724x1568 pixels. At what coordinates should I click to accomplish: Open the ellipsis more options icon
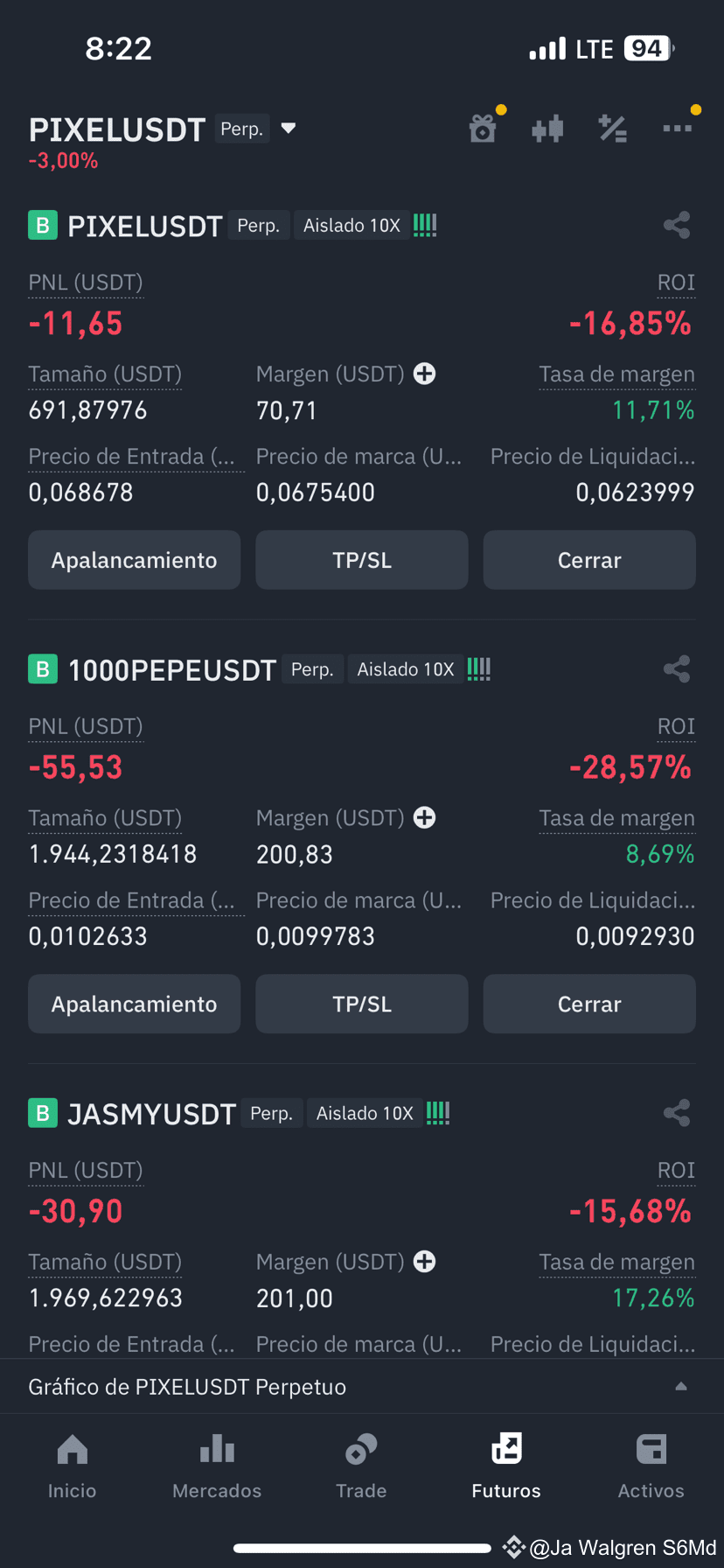[x=678, y=128]
